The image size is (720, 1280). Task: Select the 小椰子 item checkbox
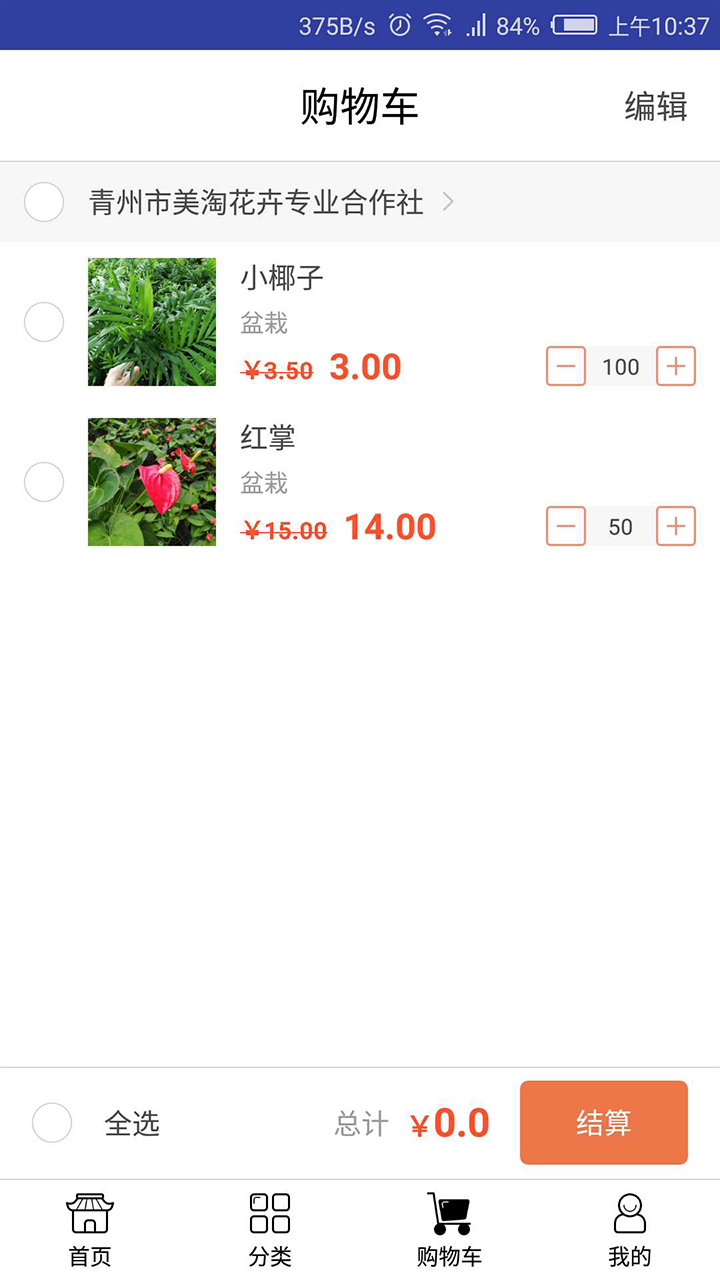tap(43, 321)
